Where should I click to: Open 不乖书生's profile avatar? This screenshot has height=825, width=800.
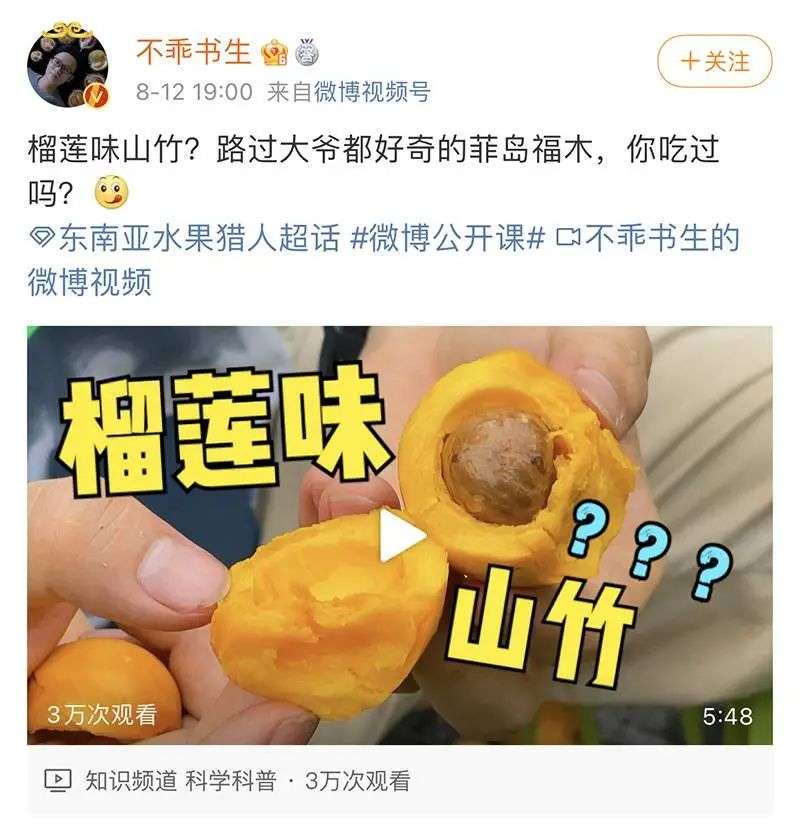click(69, 66)
